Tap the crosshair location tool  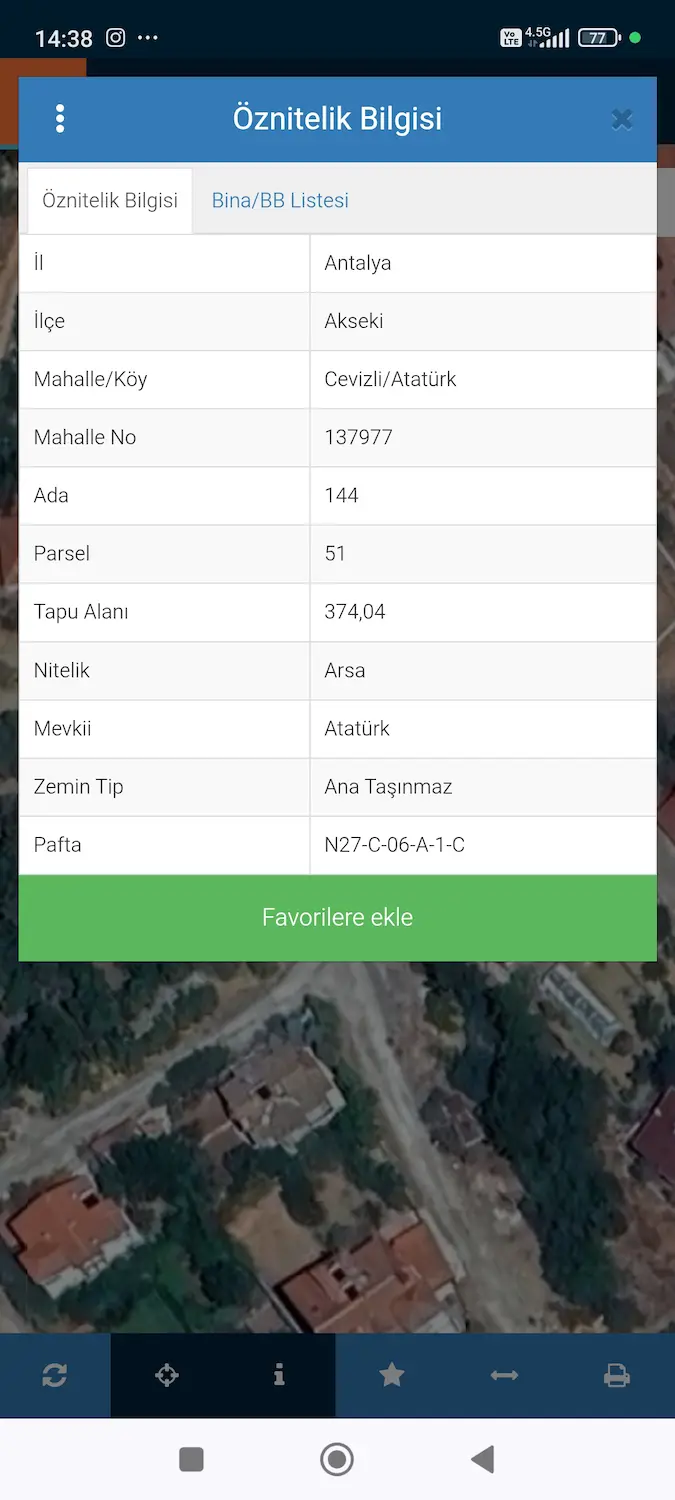(x=167, y=1376)
